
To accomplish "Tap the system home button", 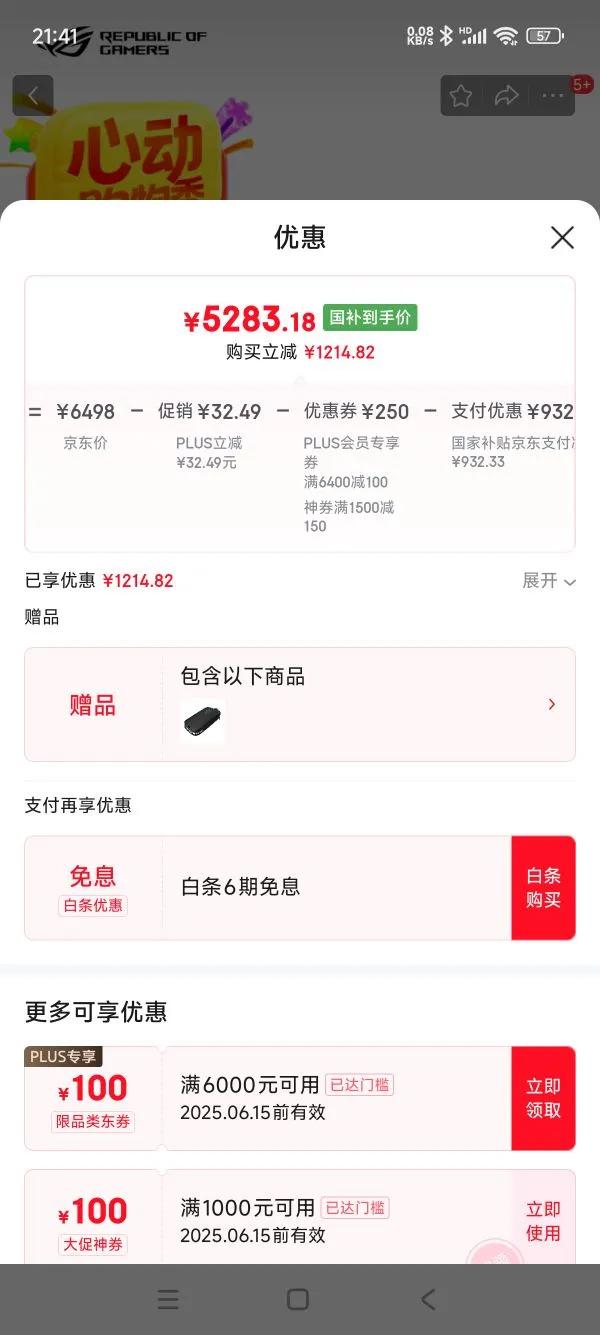I will 298,1299.
